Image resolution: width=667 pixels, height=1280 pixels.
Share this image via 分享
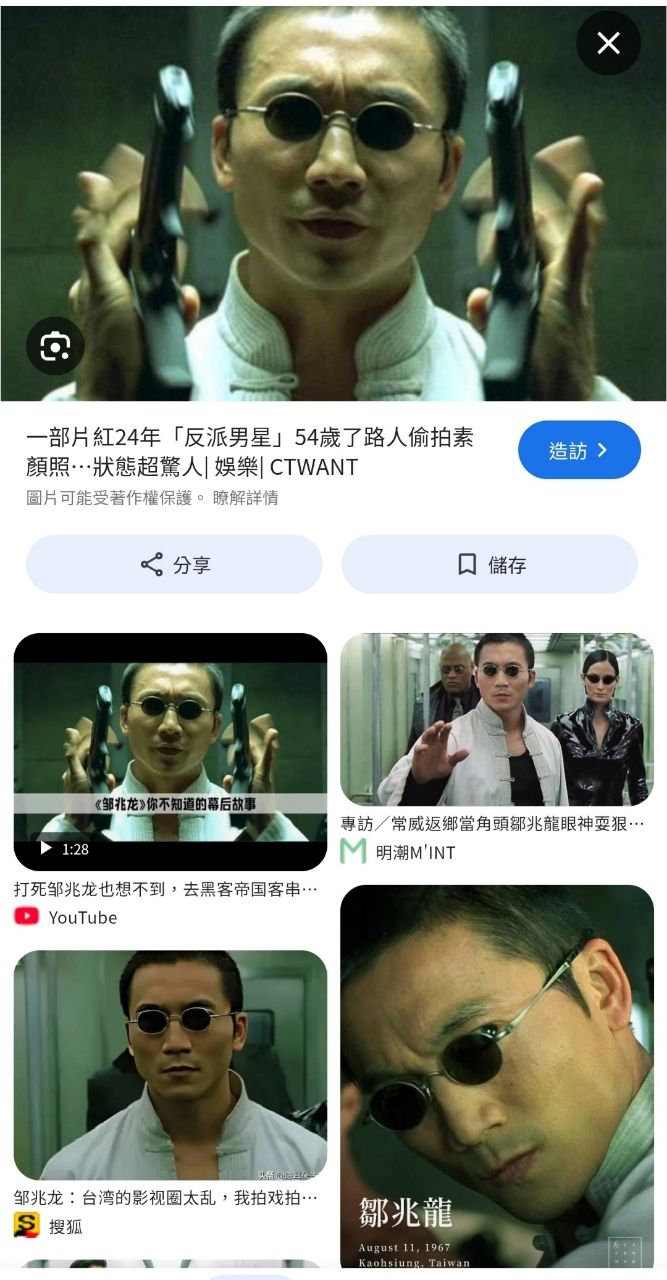(174, 565)
